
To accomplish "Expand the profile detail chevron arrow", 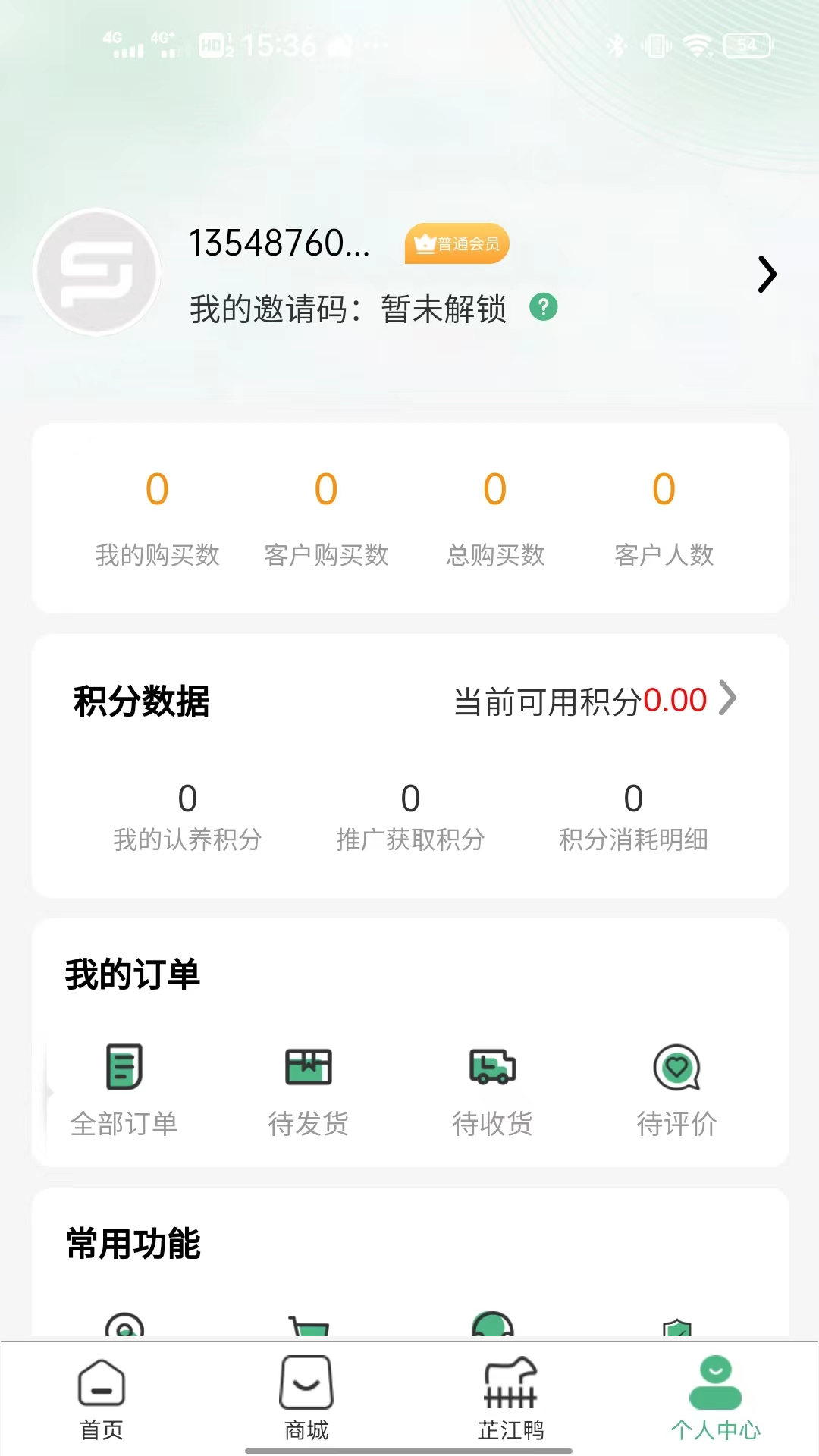I will click(767, 273).
